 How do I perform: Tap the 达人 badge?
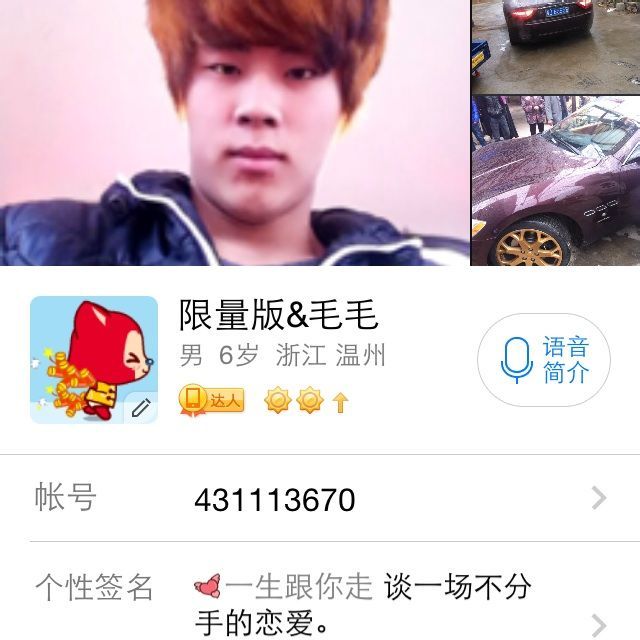(212, 401)
